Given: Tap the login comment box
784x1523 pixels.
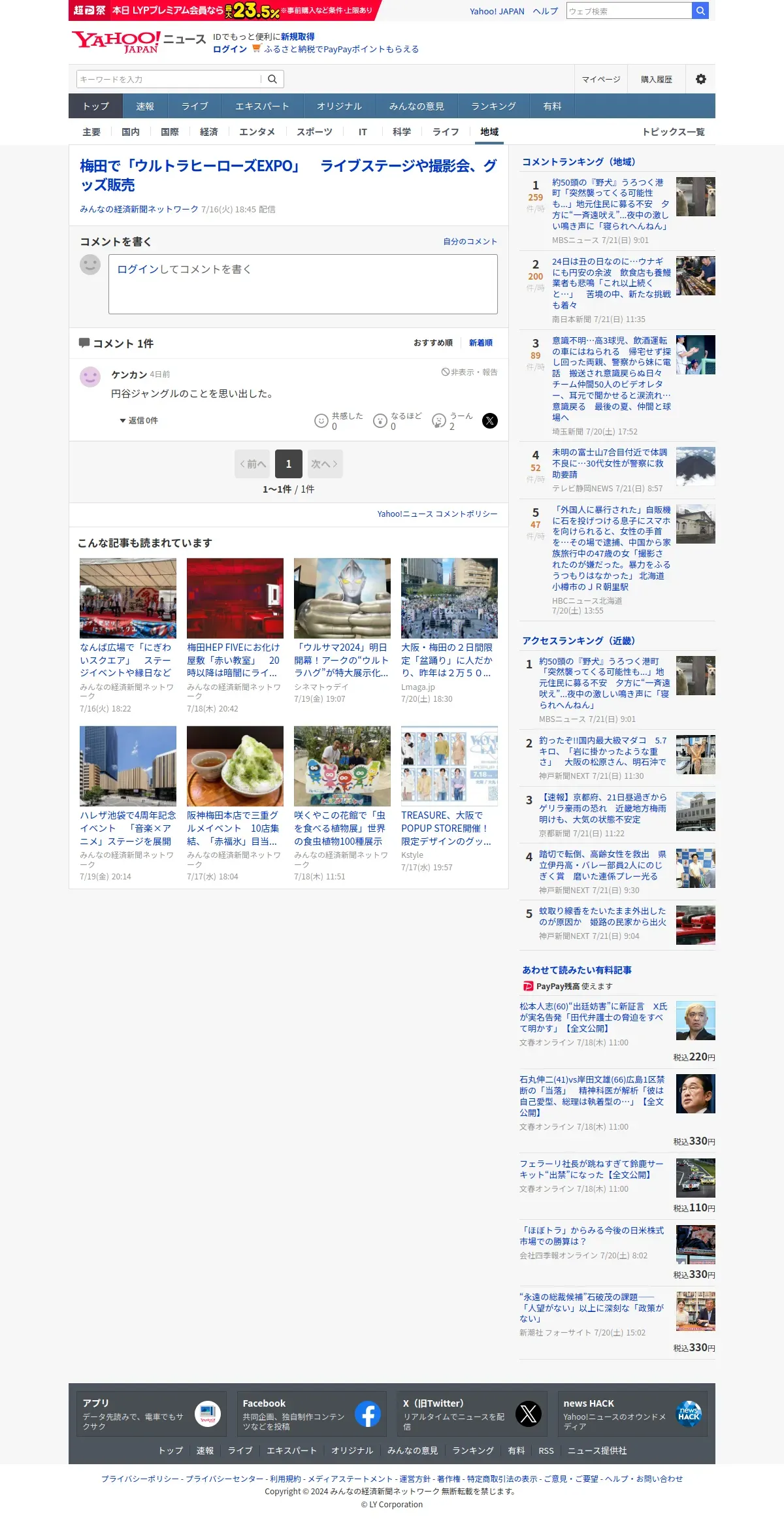Looking at the screenshot, I should point(303,284).
